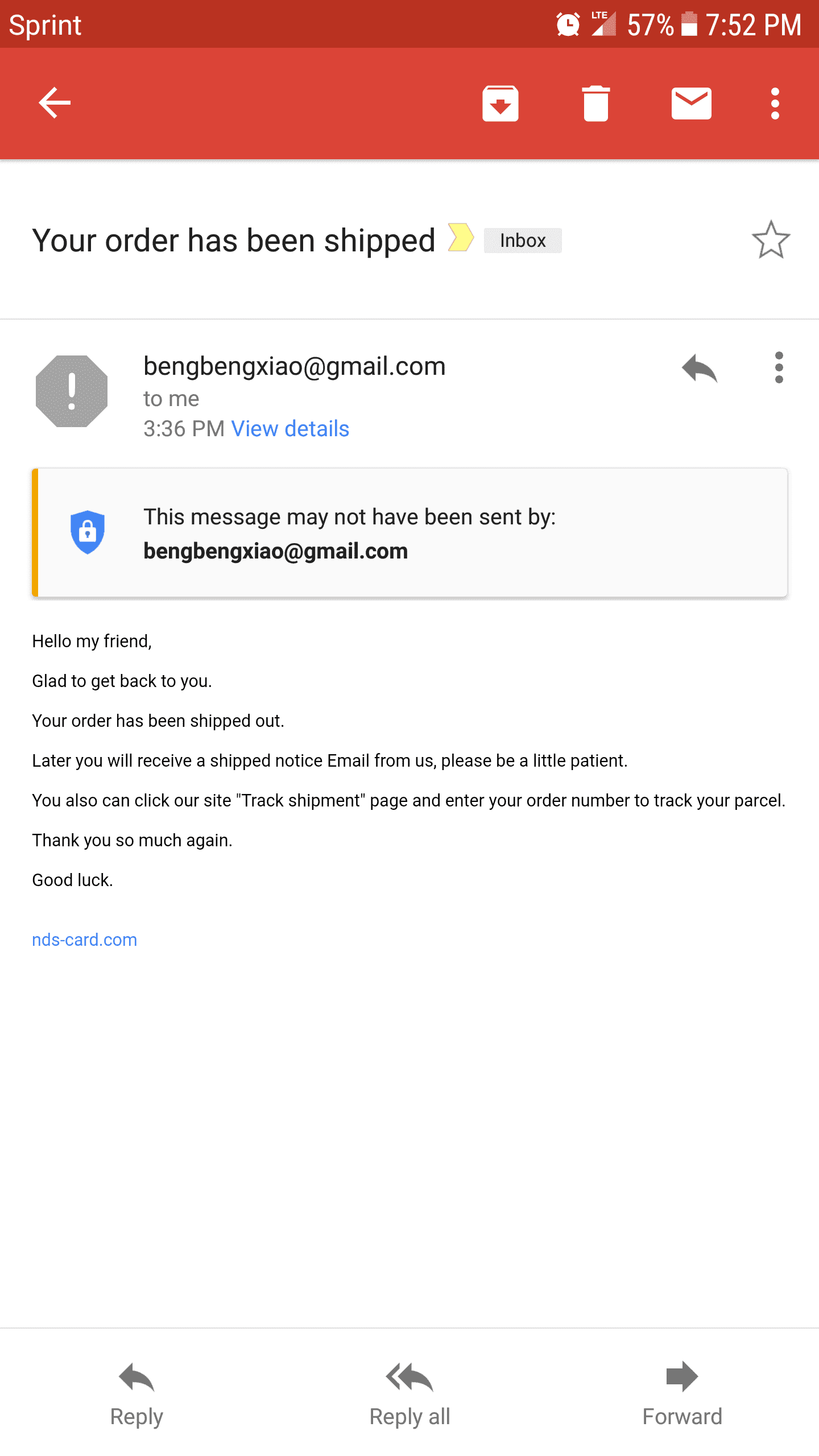Go back to the inbox list

click(55, 103)
